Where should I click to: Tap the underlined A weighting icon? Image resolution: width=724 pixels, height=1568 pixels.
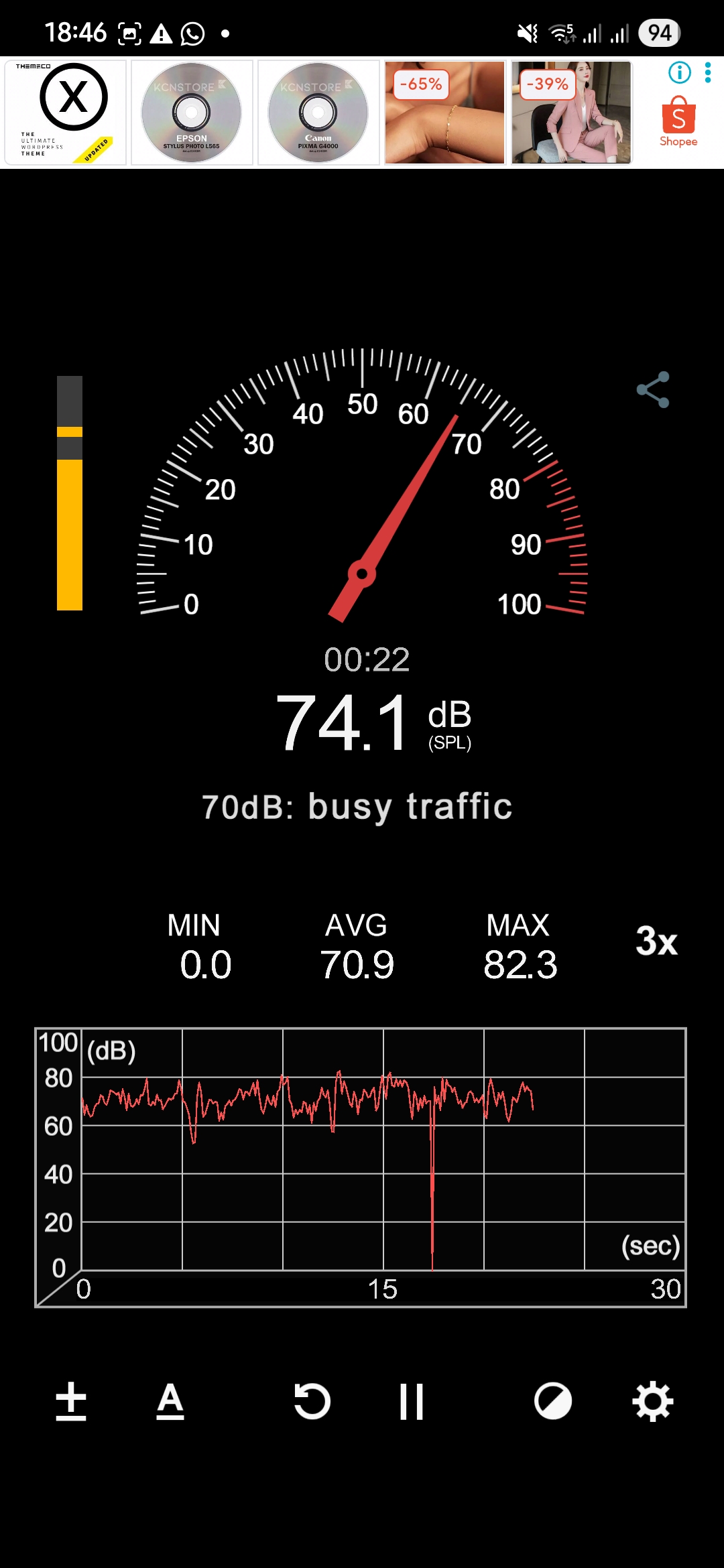pos(170,1401)
